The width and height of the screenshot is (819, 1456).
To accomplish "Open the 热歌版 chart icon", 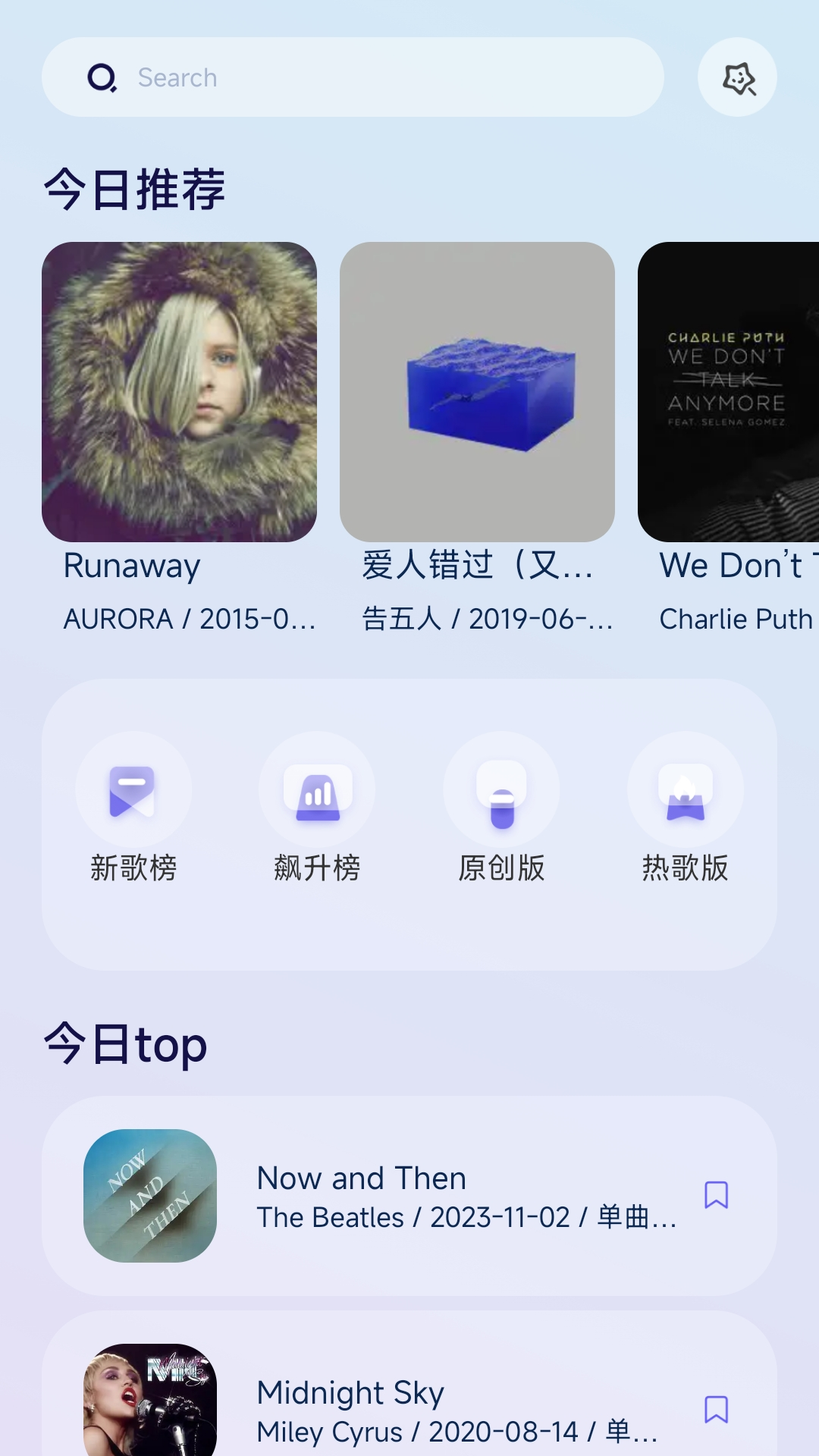I will pos(685,789).
